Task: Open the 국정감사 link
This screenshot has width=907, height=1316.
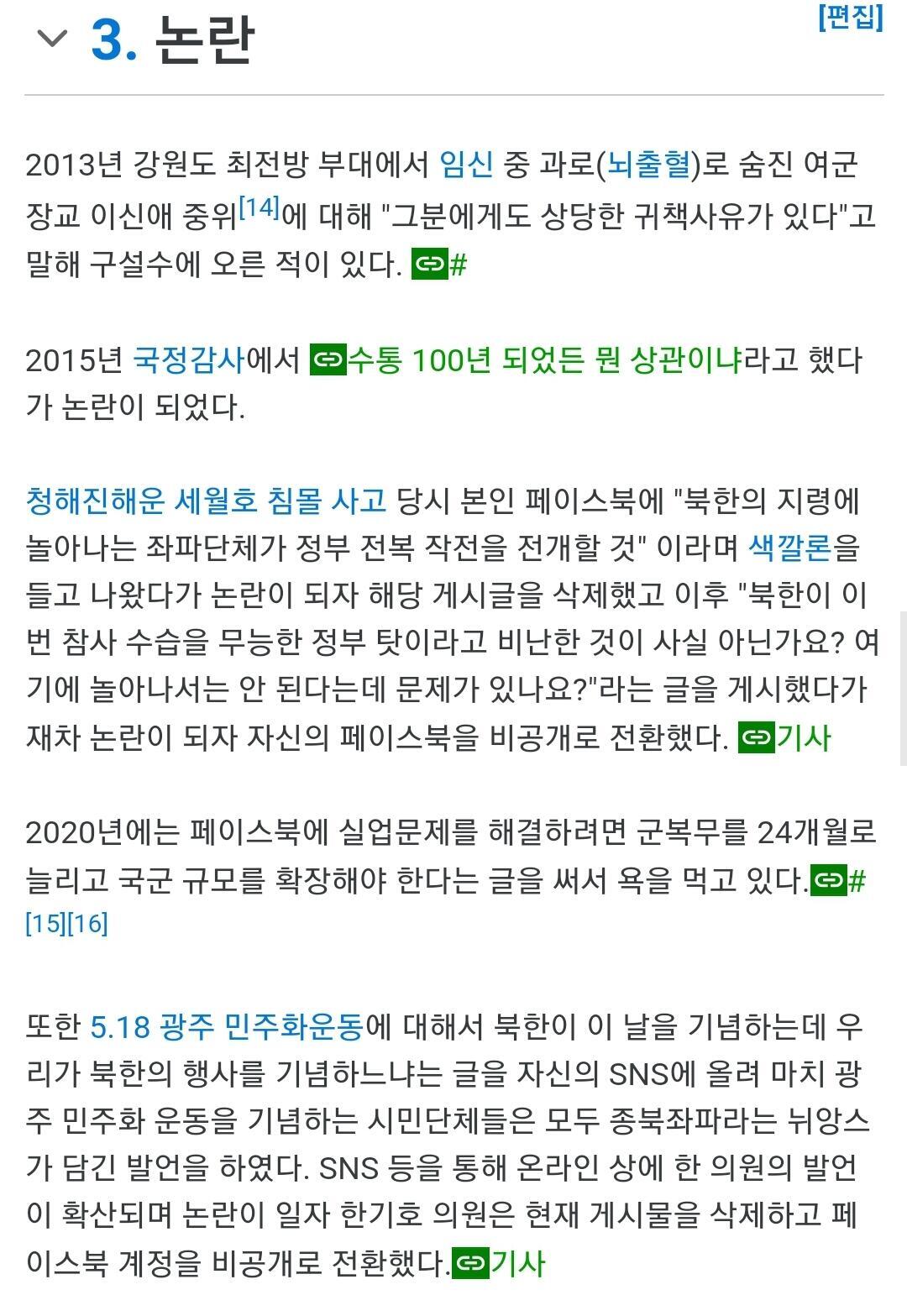Action: [x=189, y=360]
